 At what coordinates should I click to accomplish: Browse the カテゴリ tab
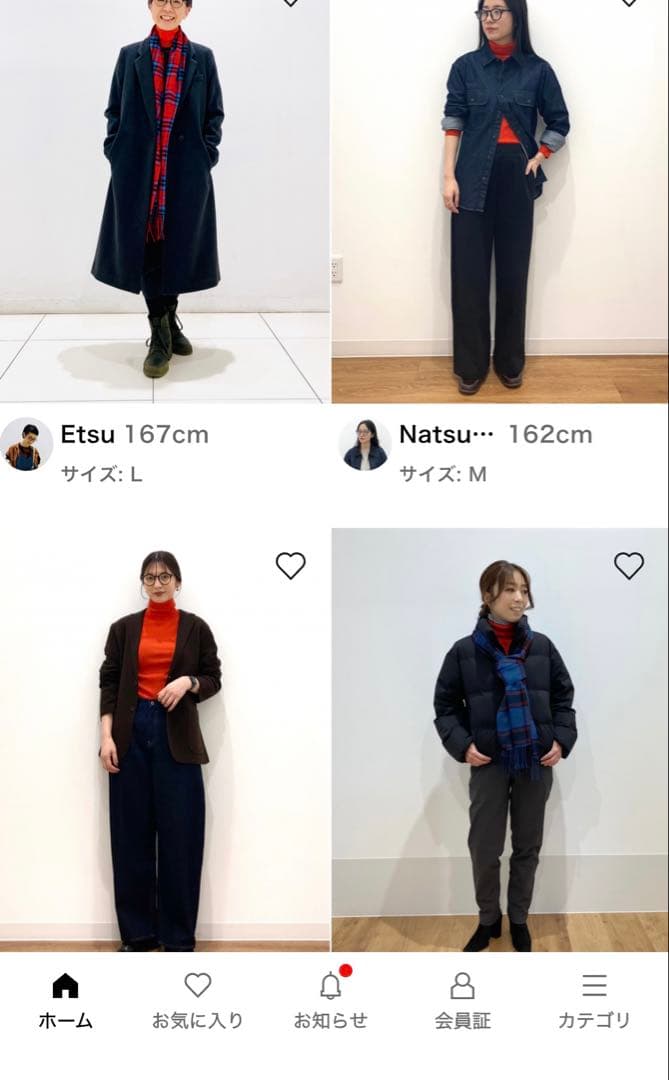coord(594,1002)
